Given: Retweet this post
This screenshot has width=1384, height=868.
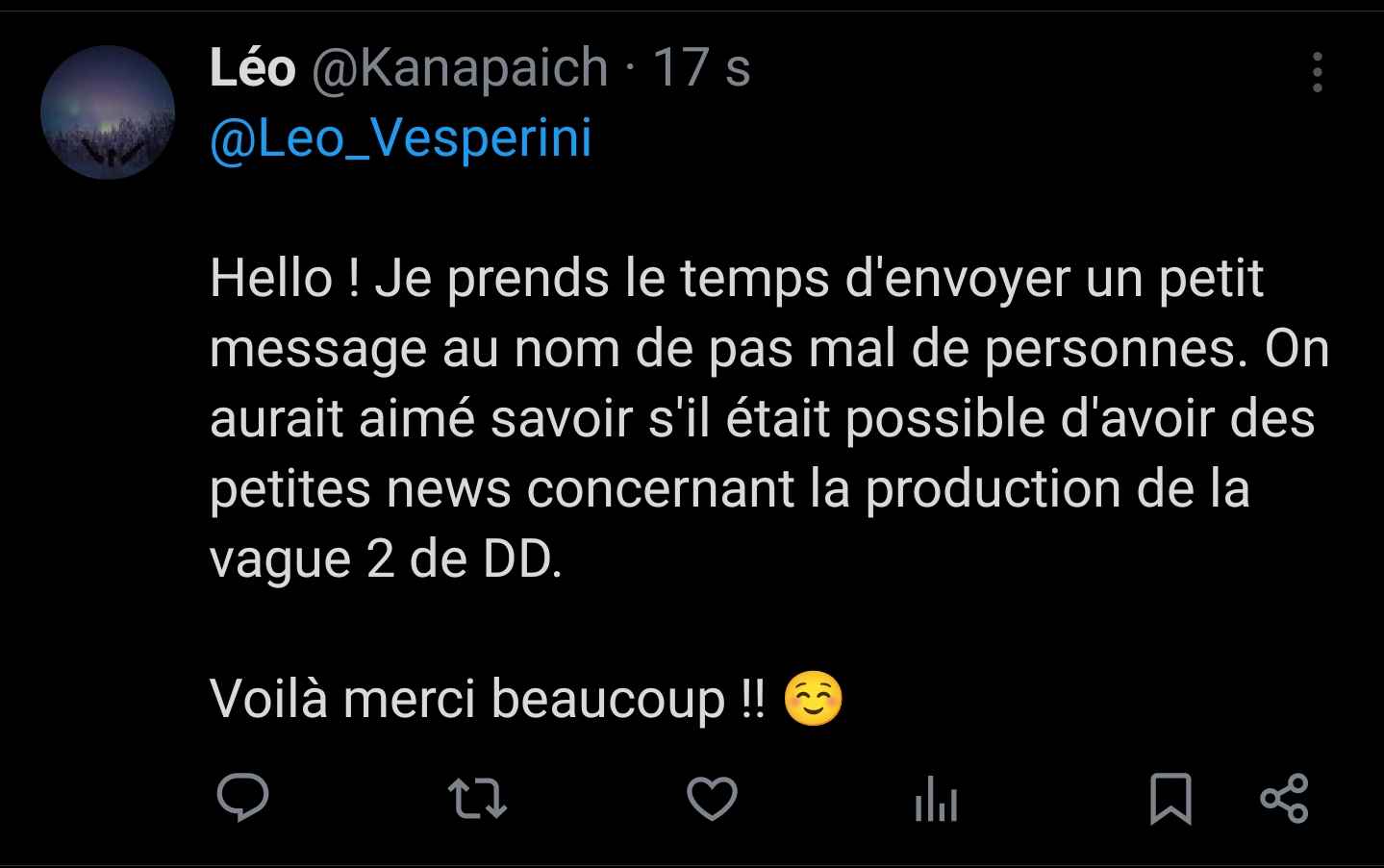Looking at the screenshot, I should tap(477, 799).
